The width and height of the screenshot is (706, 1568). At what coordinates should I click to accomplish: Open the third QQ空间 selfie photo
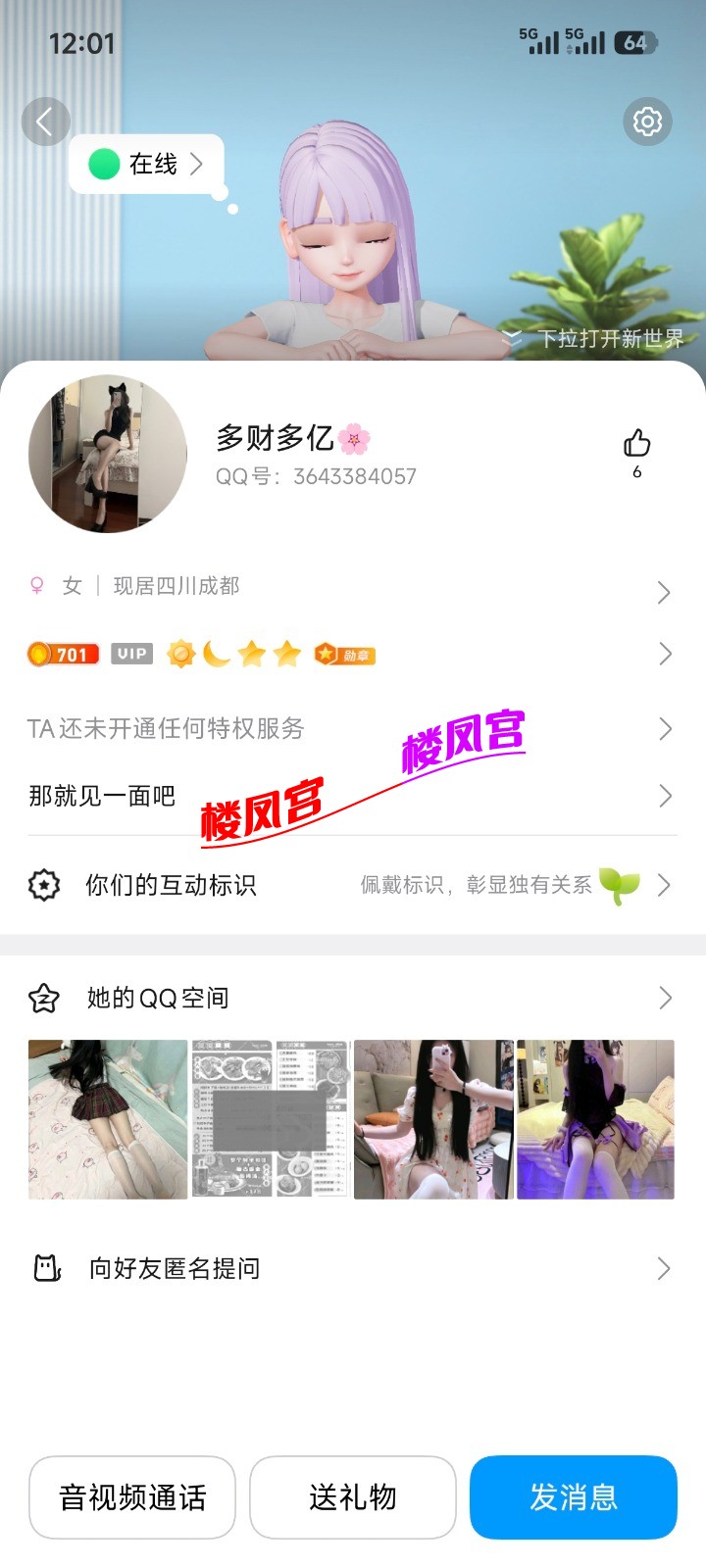coord(433,1119)
